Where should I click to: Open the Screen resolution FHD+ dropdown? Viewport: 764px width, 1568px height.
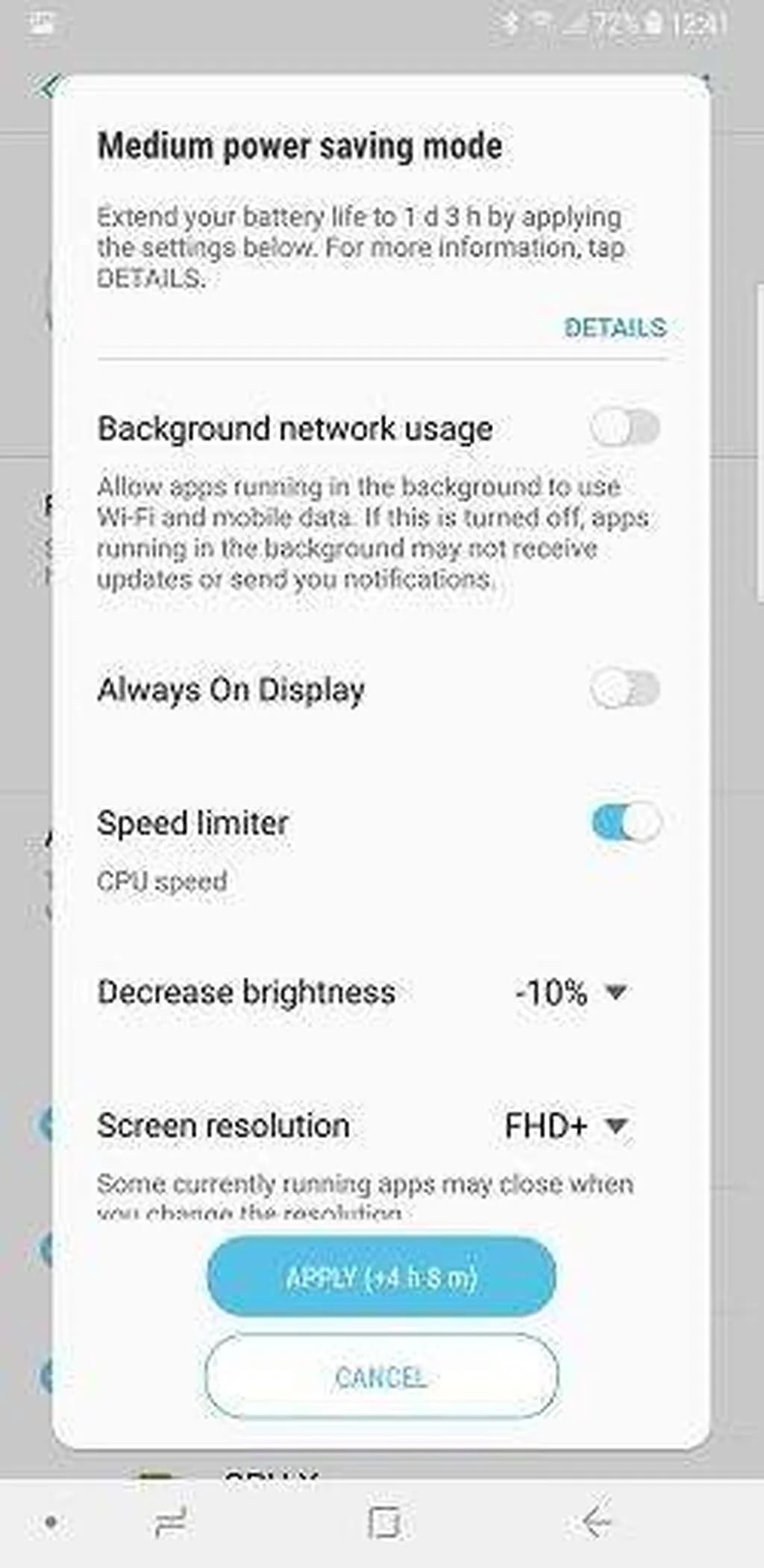click(x=567, y=1125)
